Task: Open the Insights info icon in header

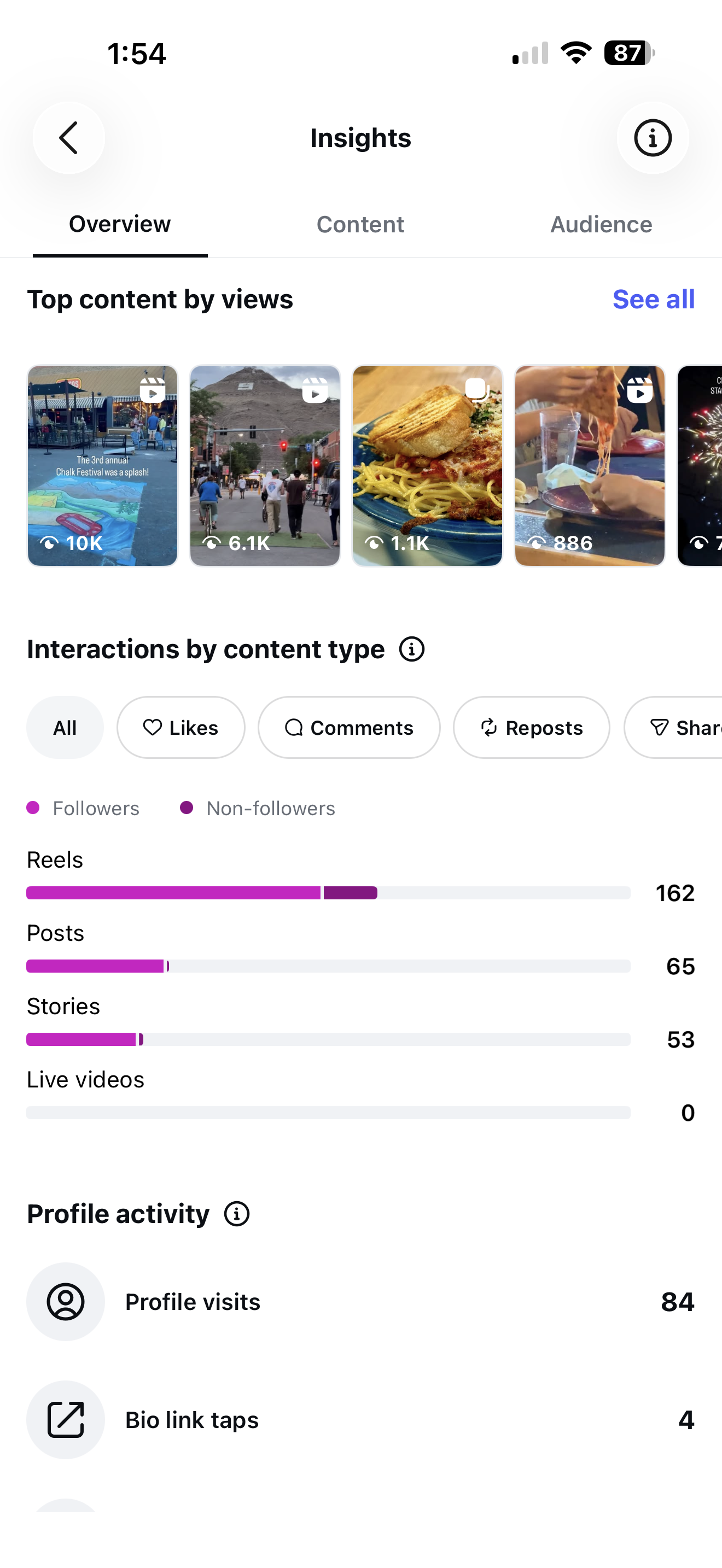Action: point(653,138)
